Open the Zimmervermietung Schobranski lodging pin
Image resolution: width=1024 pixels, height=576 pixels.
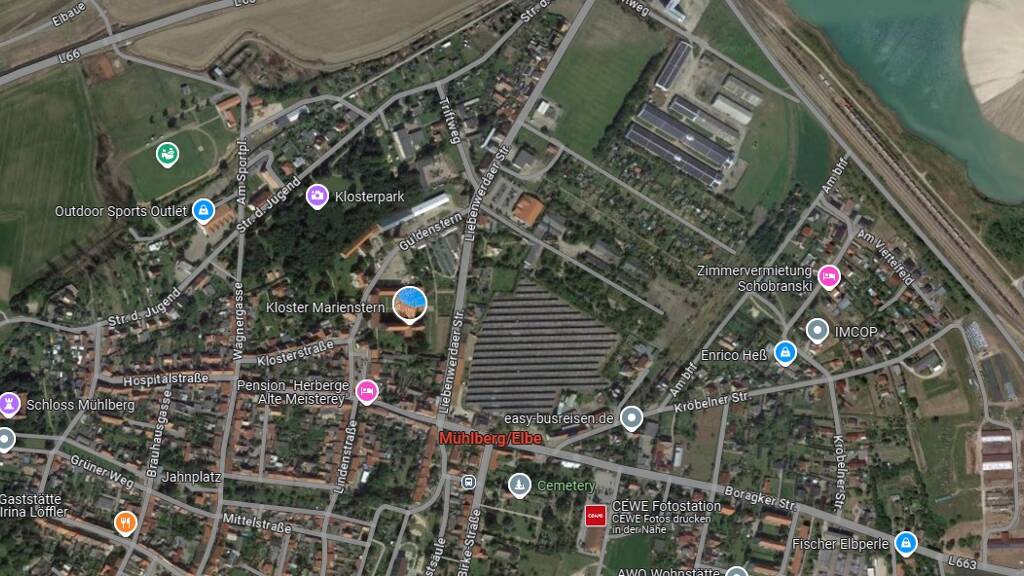pyautogui.click(x=828, y=276)
